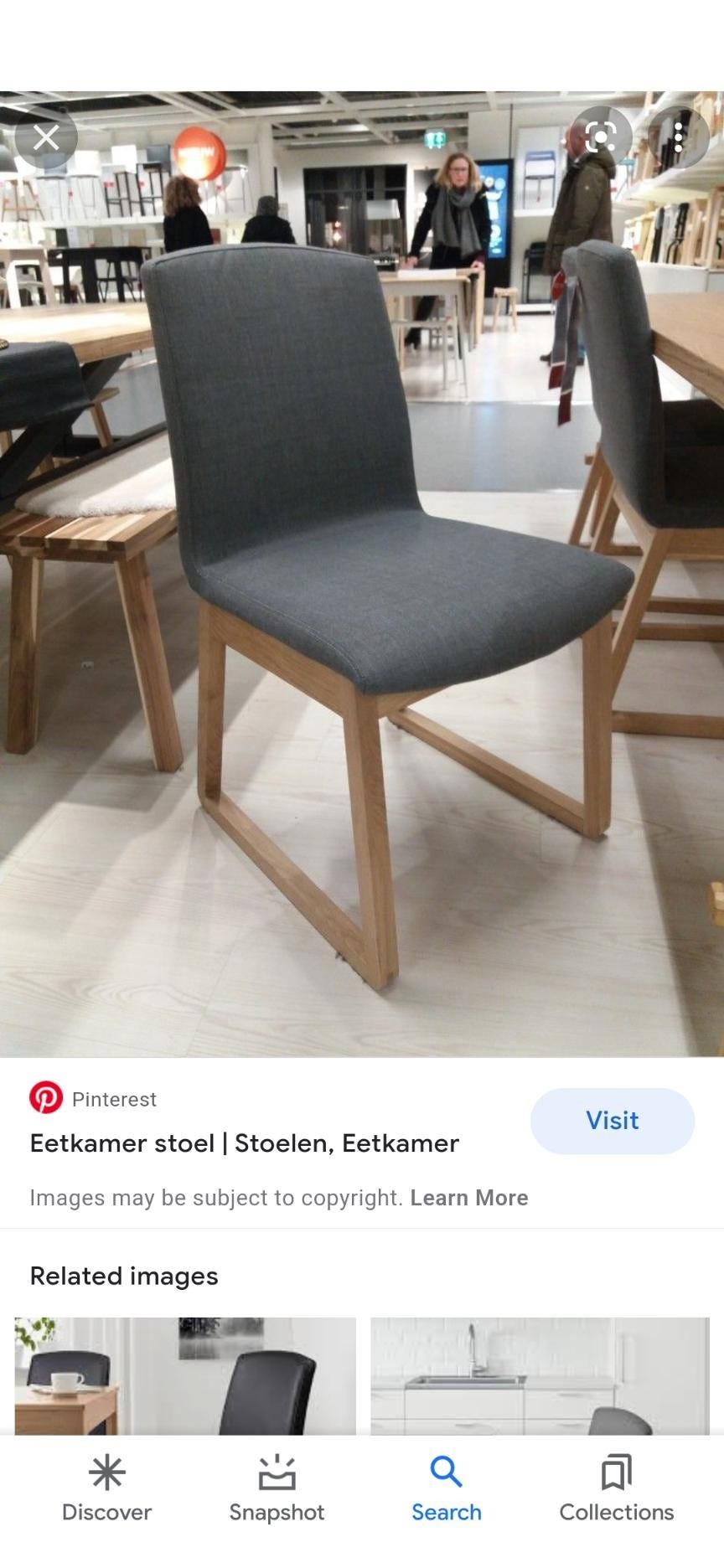Image resolution: width=724 pixels, height=1568 pixels.
Task: Tap the Pinterest logo icon
Action: [48, 1098]
